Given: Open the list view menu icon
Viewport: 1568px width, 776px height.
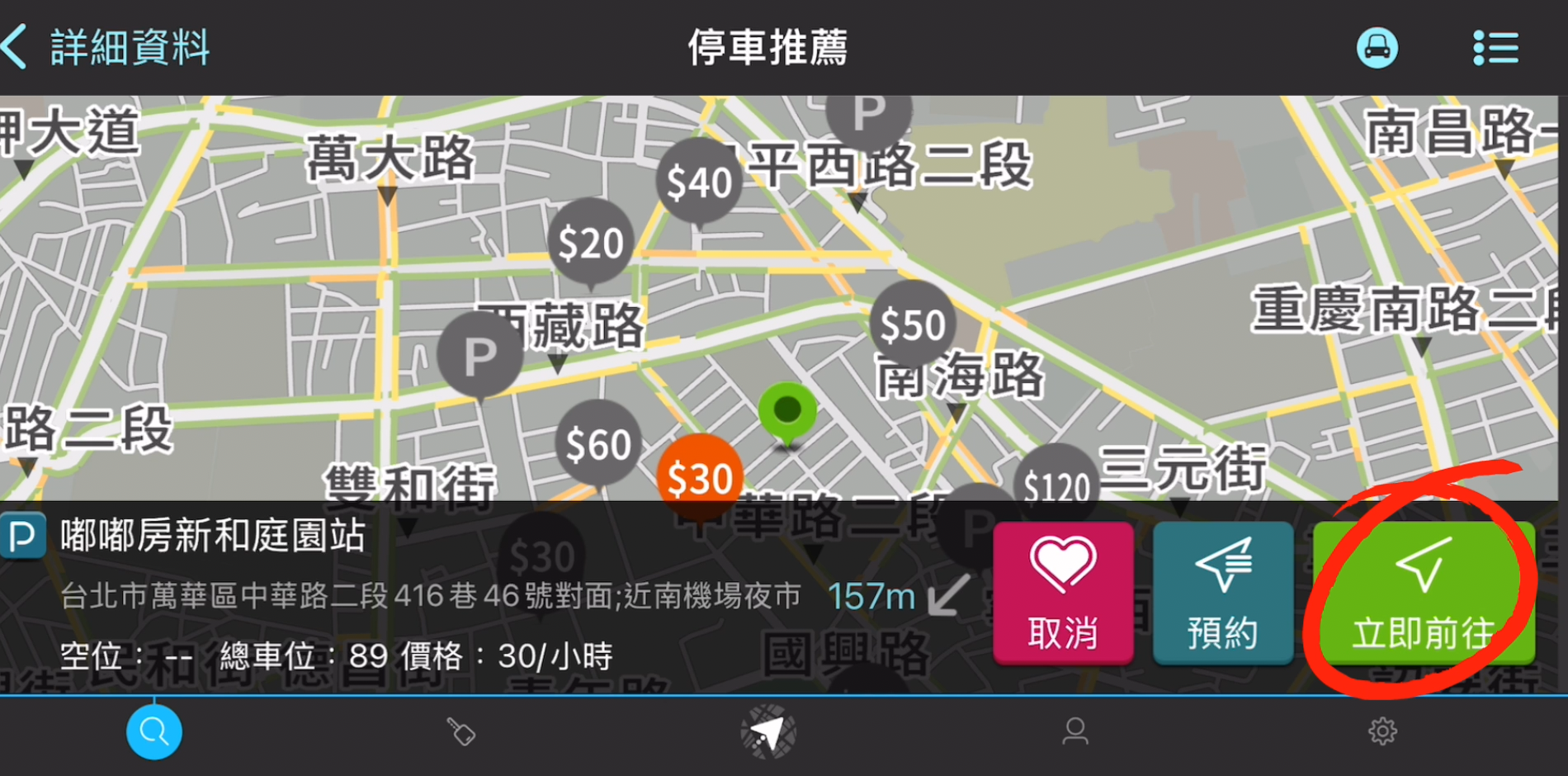Looking at the screenshot, I should point(1495,48).
